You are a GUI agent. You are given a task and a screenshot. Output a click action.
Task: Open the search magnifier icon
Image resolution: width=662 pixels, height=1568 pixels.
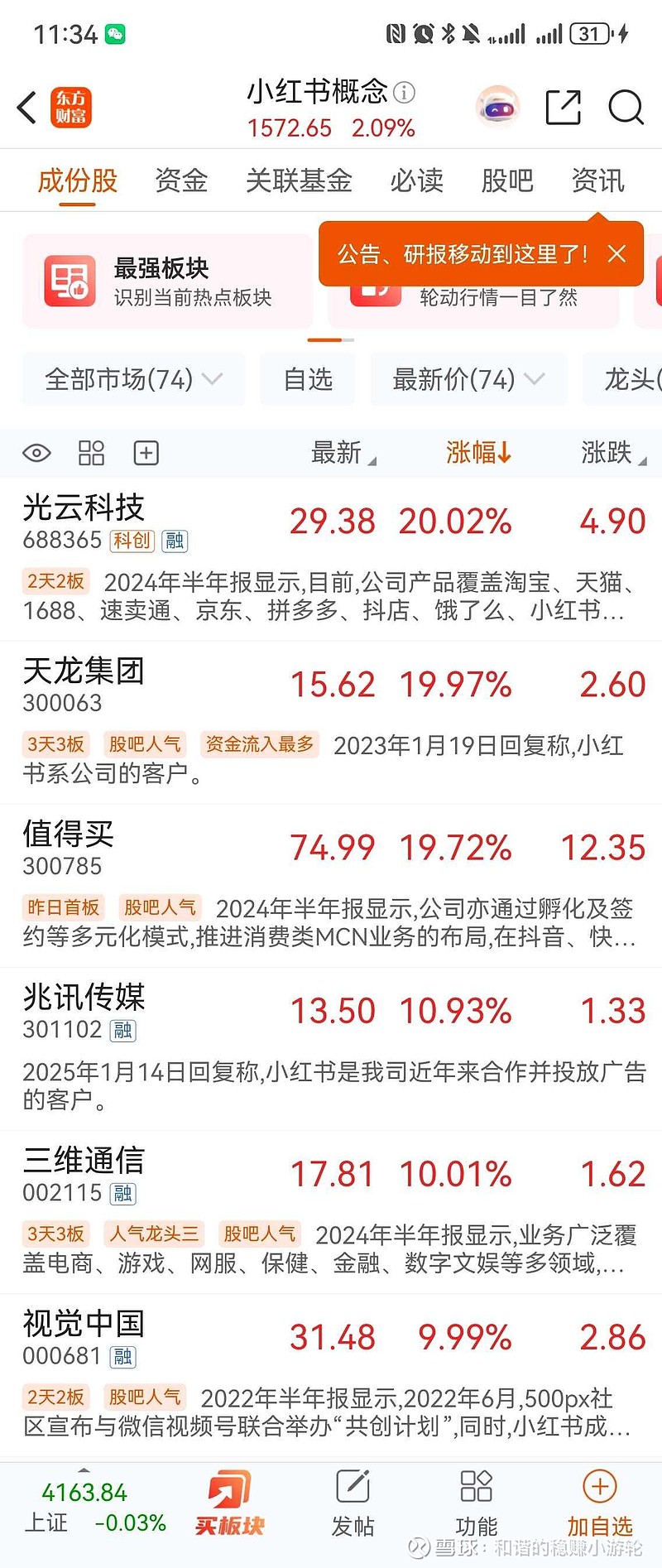pyautogui.click(x=626, y=108)
